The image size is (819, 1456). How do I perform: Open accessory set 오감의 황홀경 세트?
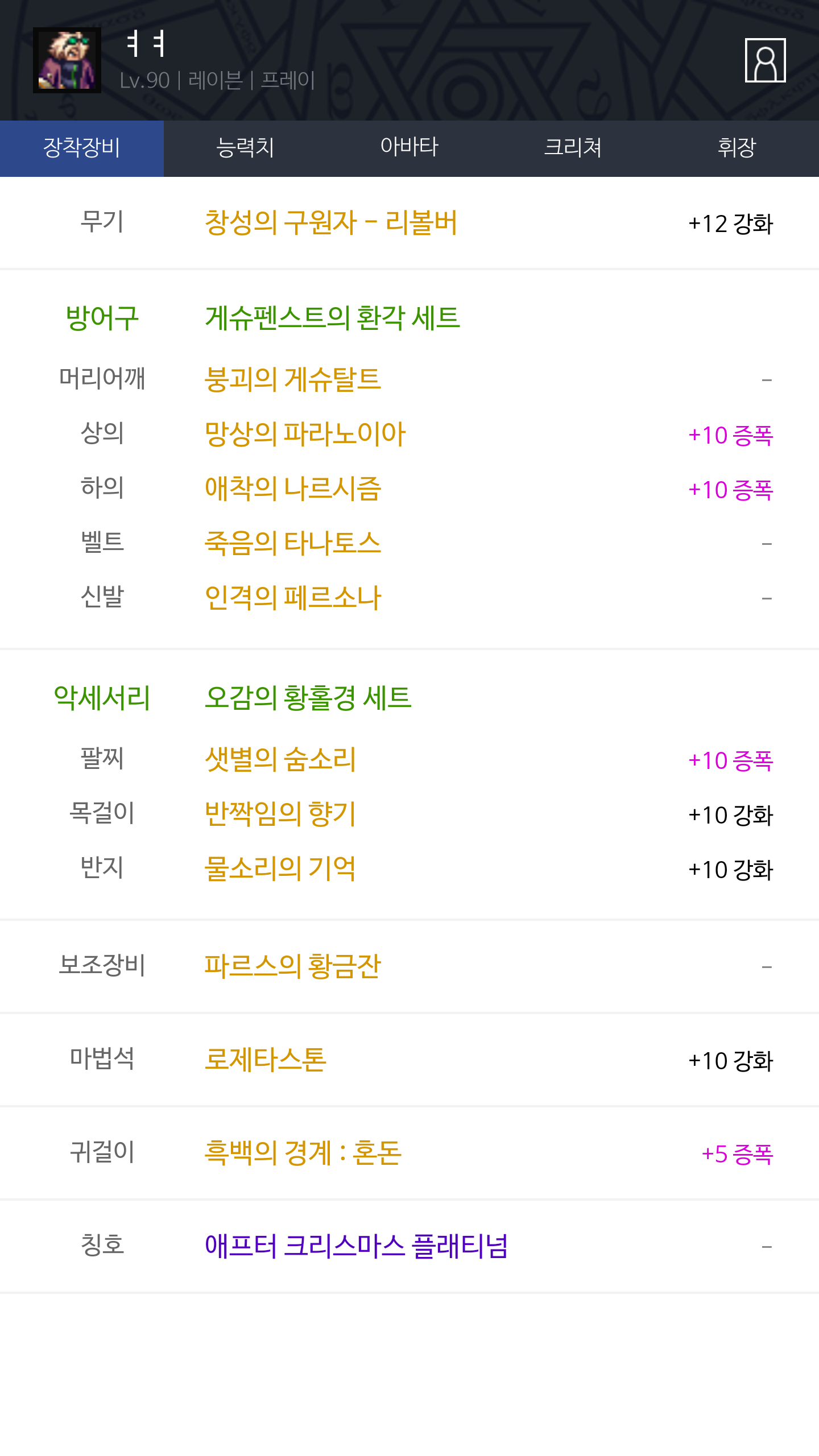coord(308,697)
